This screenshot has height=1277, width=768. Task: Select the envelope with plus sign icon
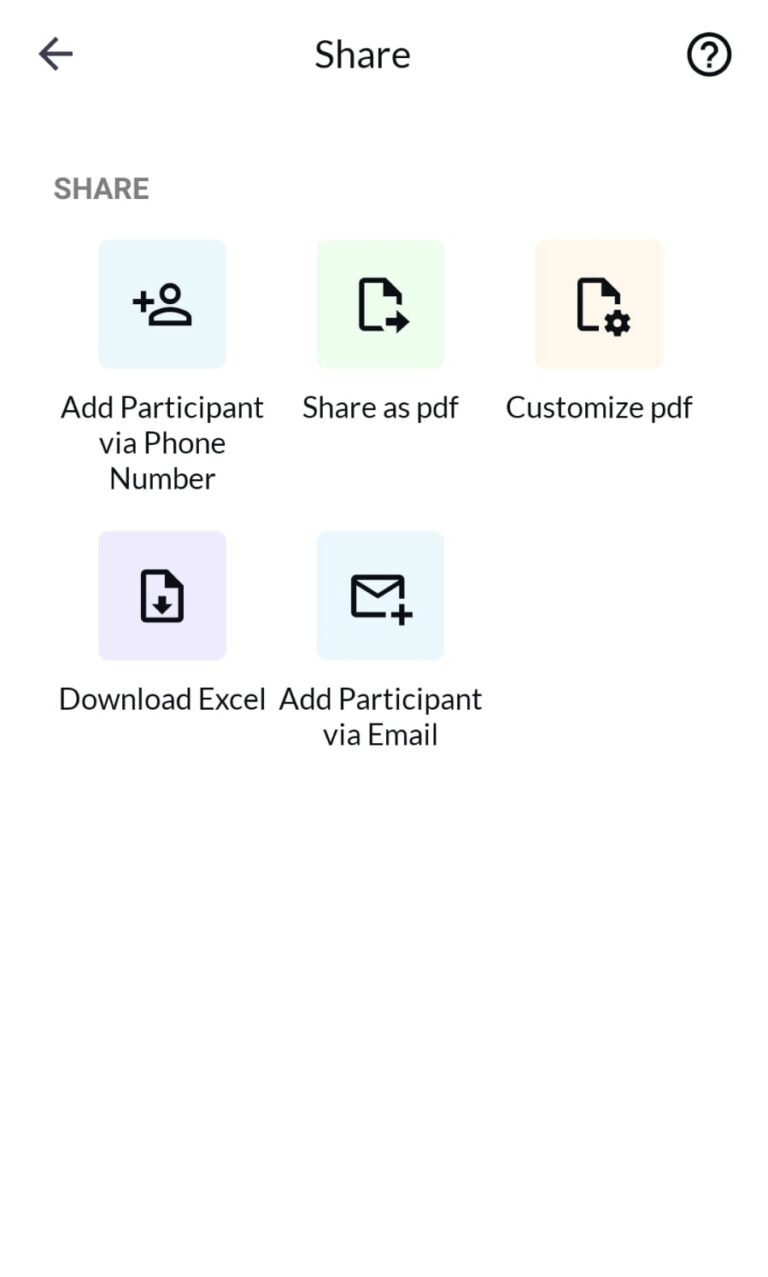(380, 595)
